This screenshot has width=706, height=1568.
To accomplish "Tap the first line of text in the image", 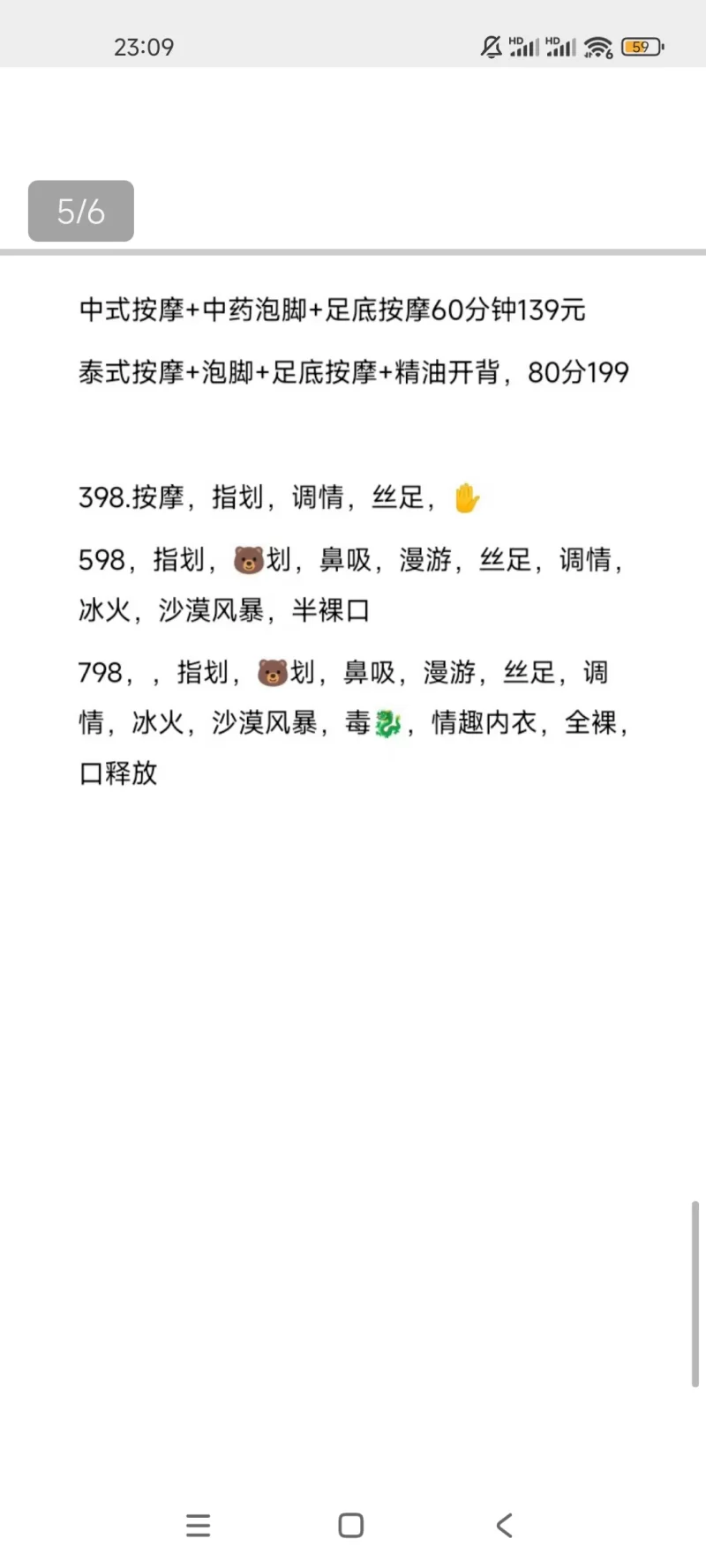I will click(x=331, y=310).
